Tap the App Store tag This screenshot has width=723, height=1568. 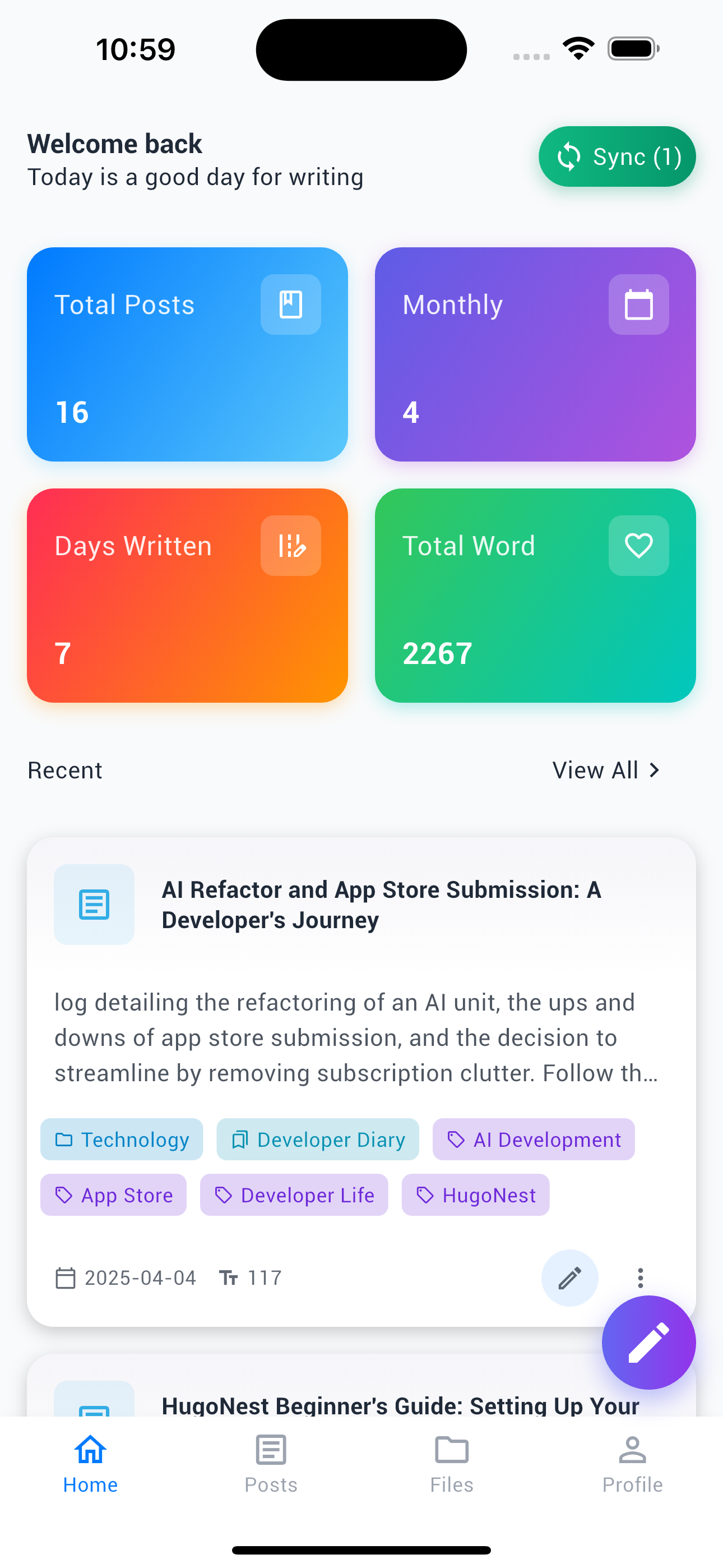pyautogui.click(x=114, y=1195)
